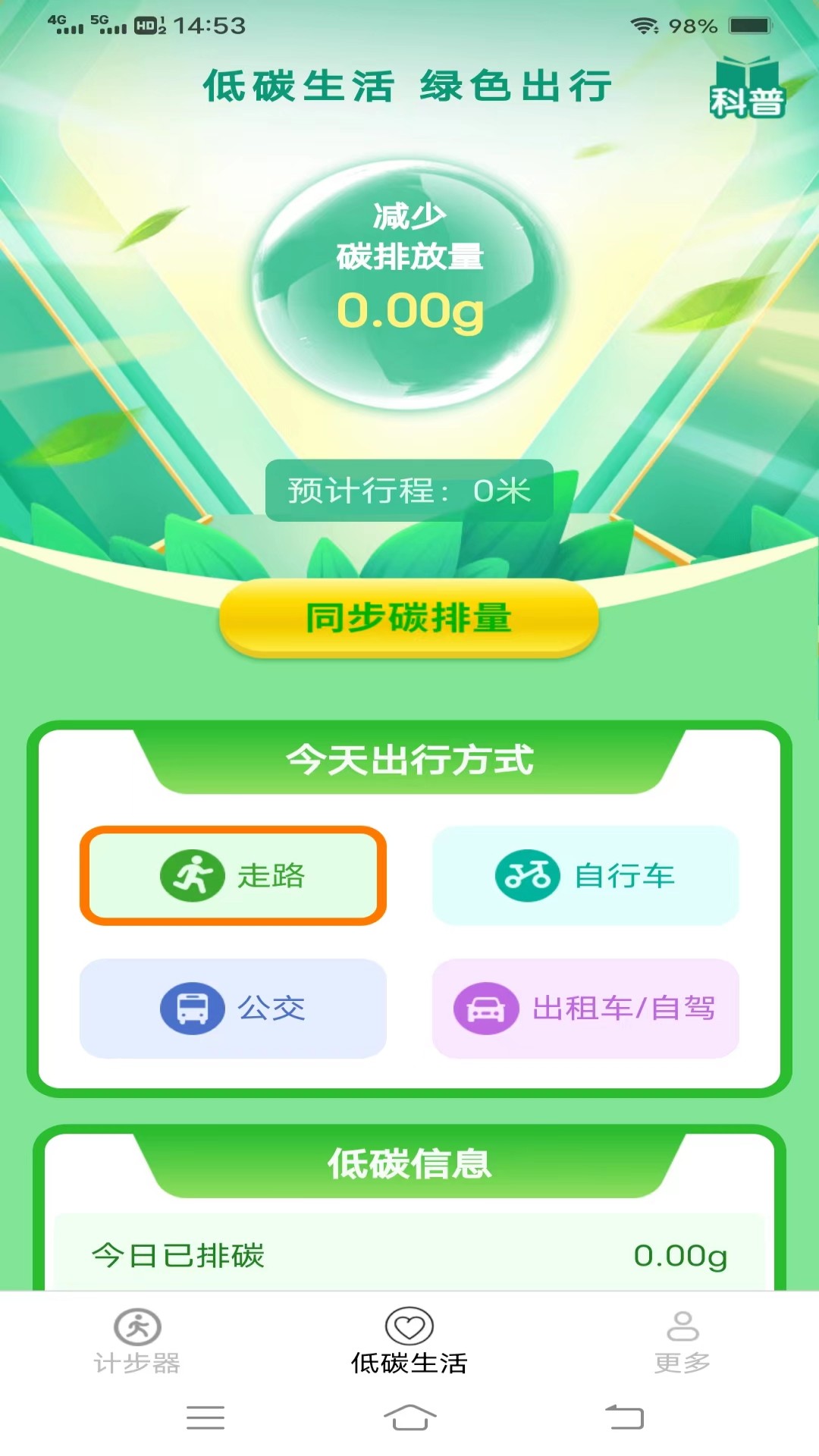Switch travel mode to 公交

[x=233, y=1009]
